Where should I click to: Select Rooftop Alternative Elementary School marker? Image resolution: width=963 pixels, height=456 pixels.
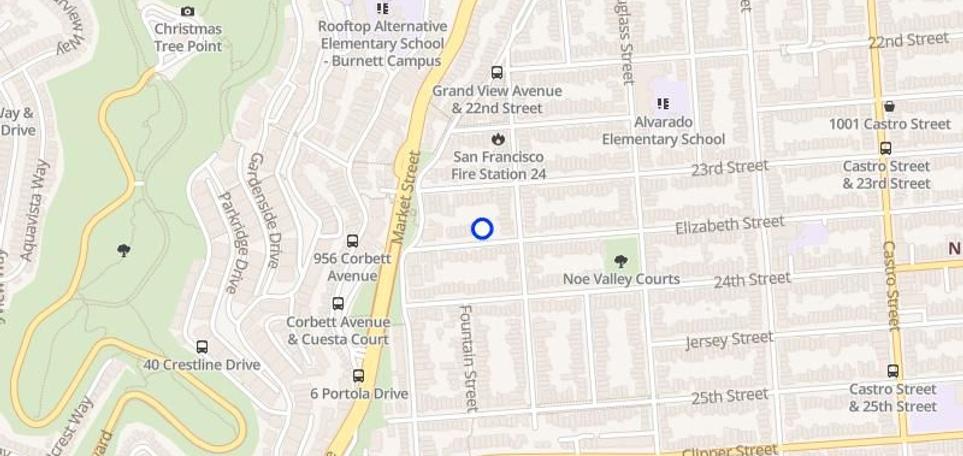(382, 8)
